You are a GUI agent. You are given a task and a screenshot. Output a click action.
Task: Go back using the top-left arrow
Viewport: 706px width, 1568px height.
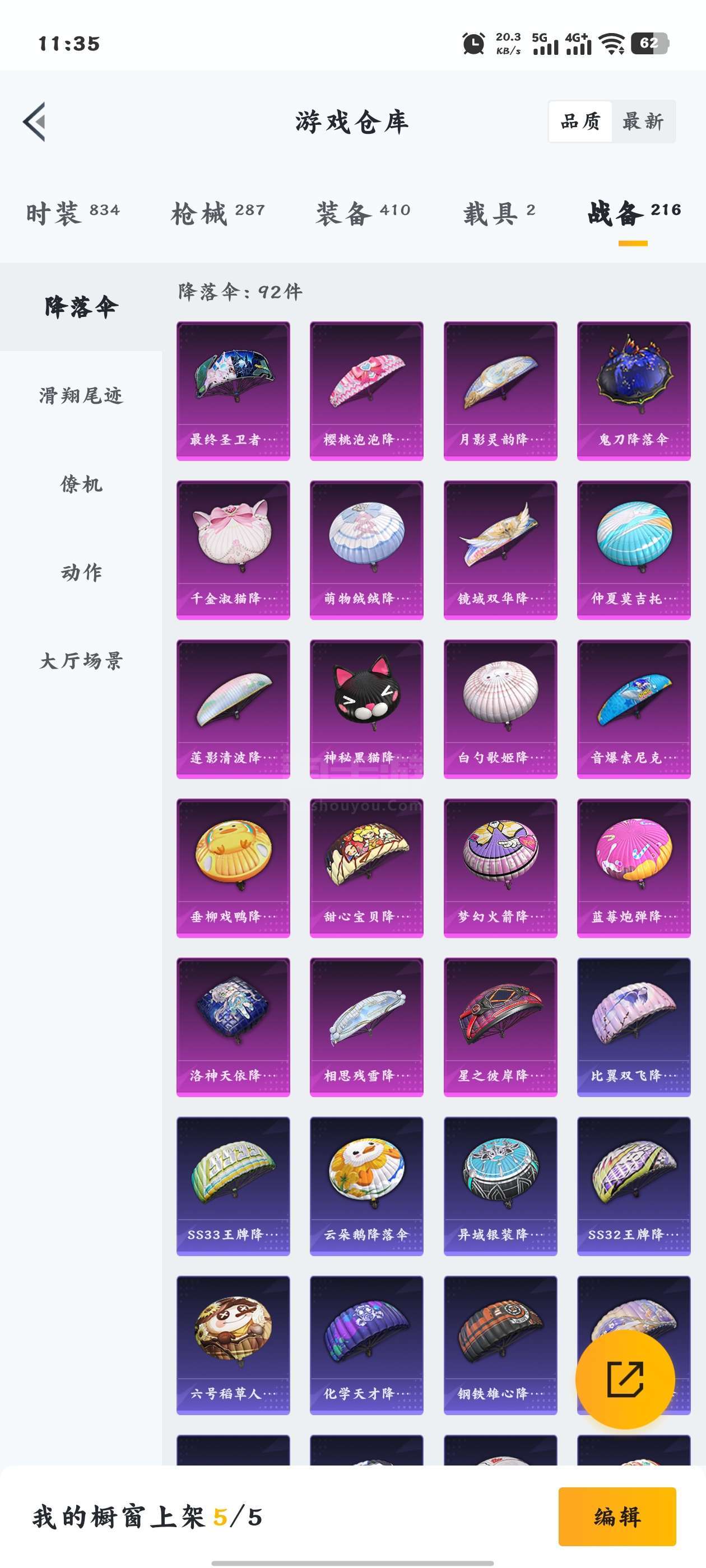click(x=35, y=122)
